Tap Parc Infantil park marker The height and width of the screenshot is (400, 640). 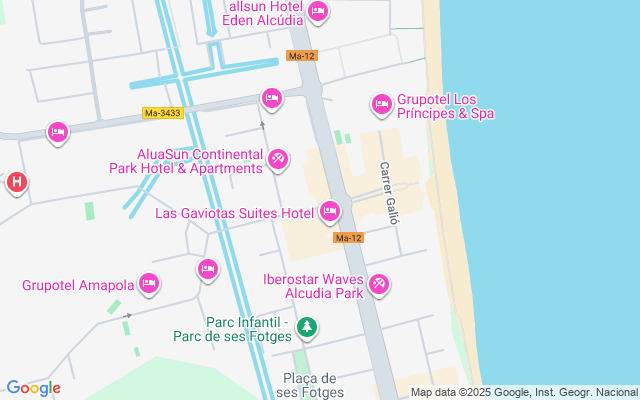coord(309,327)
